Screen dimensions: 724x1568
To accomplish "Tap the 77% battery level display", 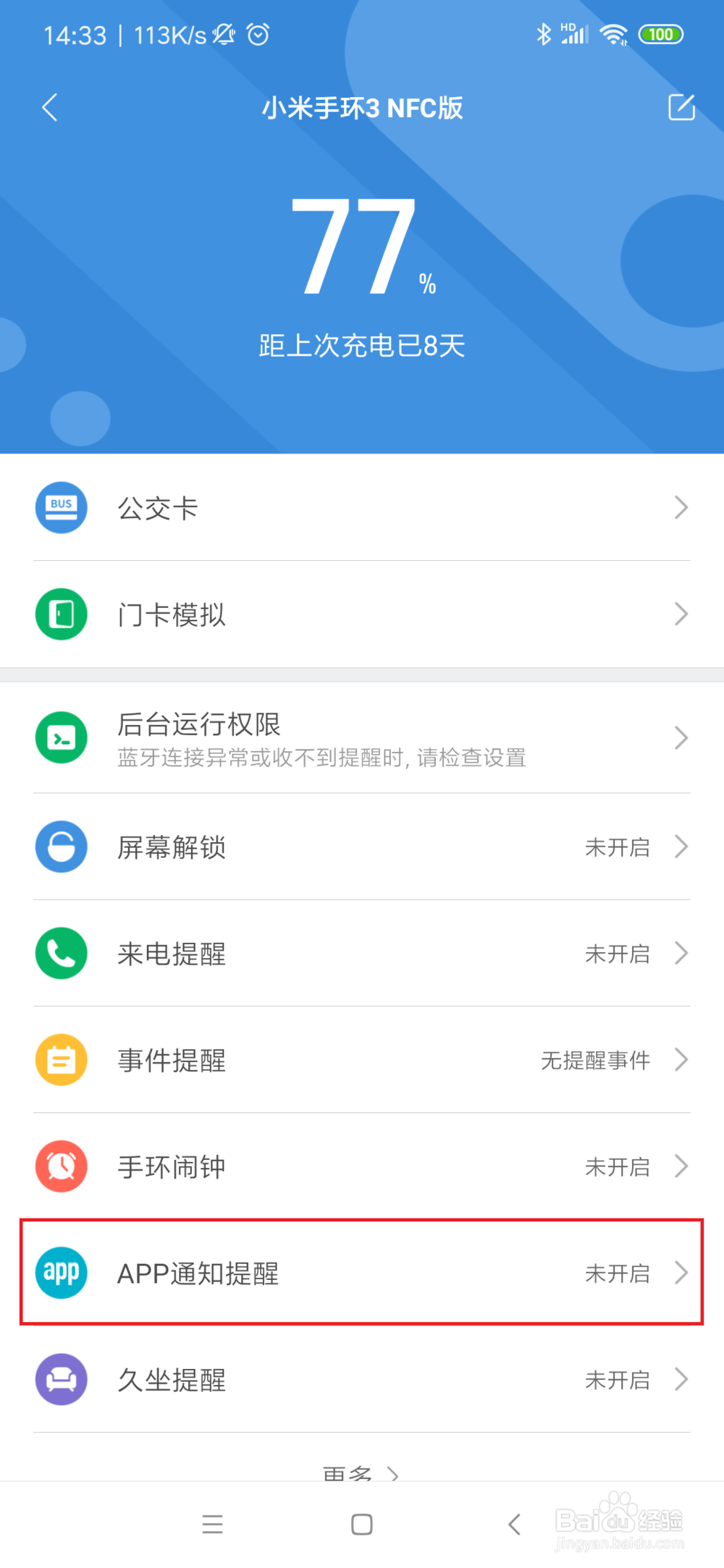I will pos(362,246).
